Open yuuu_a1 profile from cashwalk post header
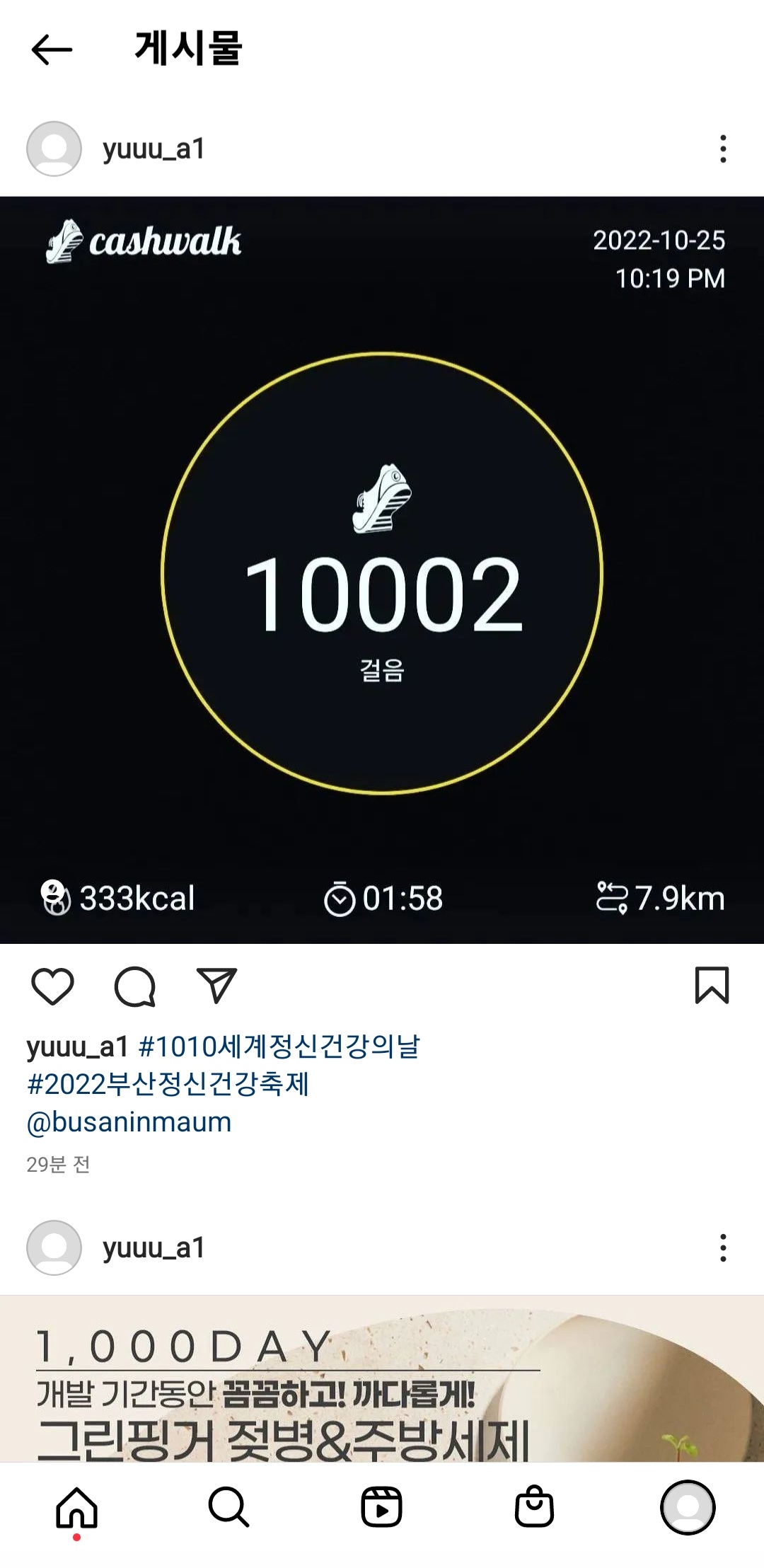This screenshot has width=764, height=1568. [x=154, y=149]
